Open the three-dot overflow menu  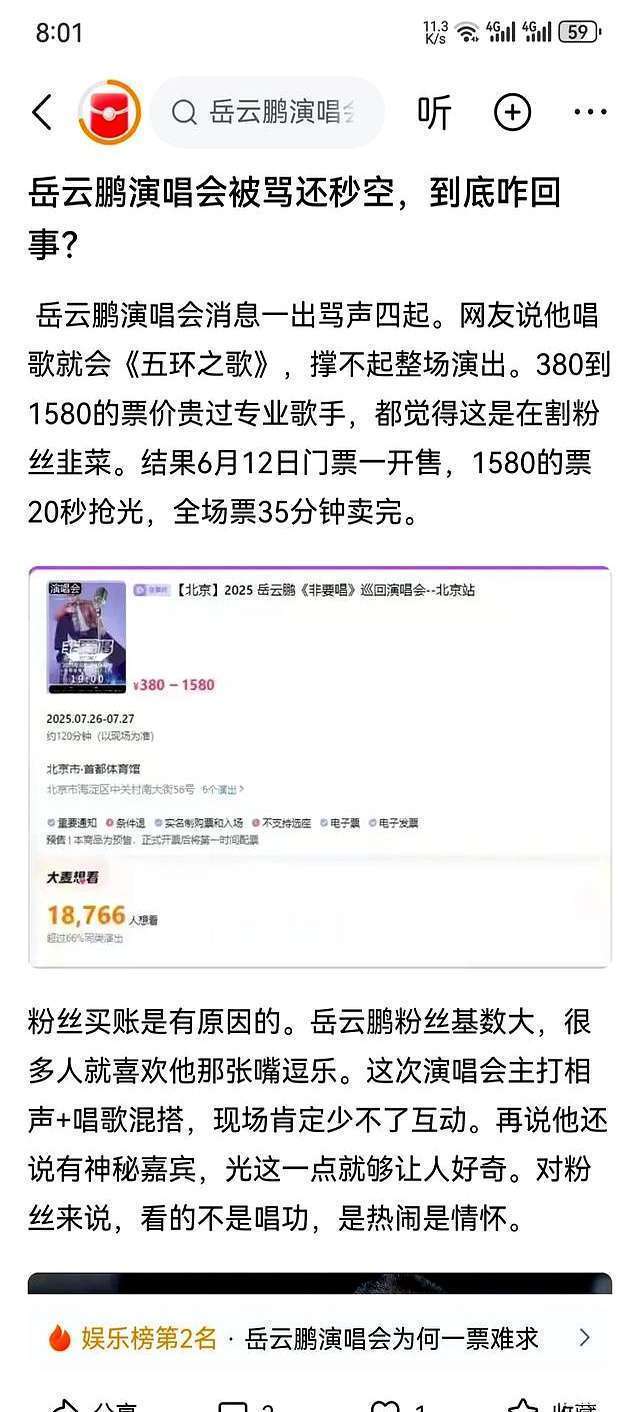(x=590, y=113)
